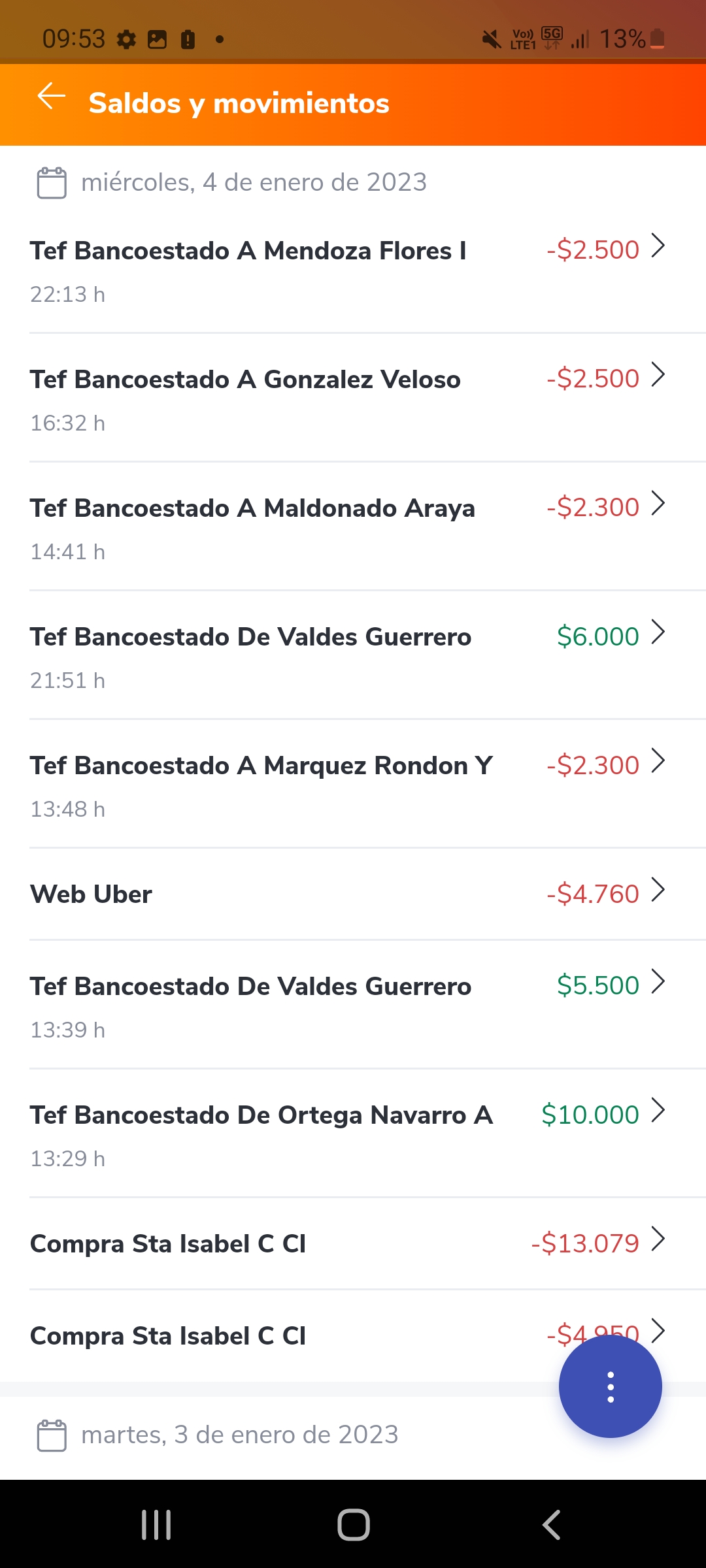The height and width of the screenshot is (1568, 706).
Task: Open recent apps from the navigation bar
Action: coord(156,1525)
